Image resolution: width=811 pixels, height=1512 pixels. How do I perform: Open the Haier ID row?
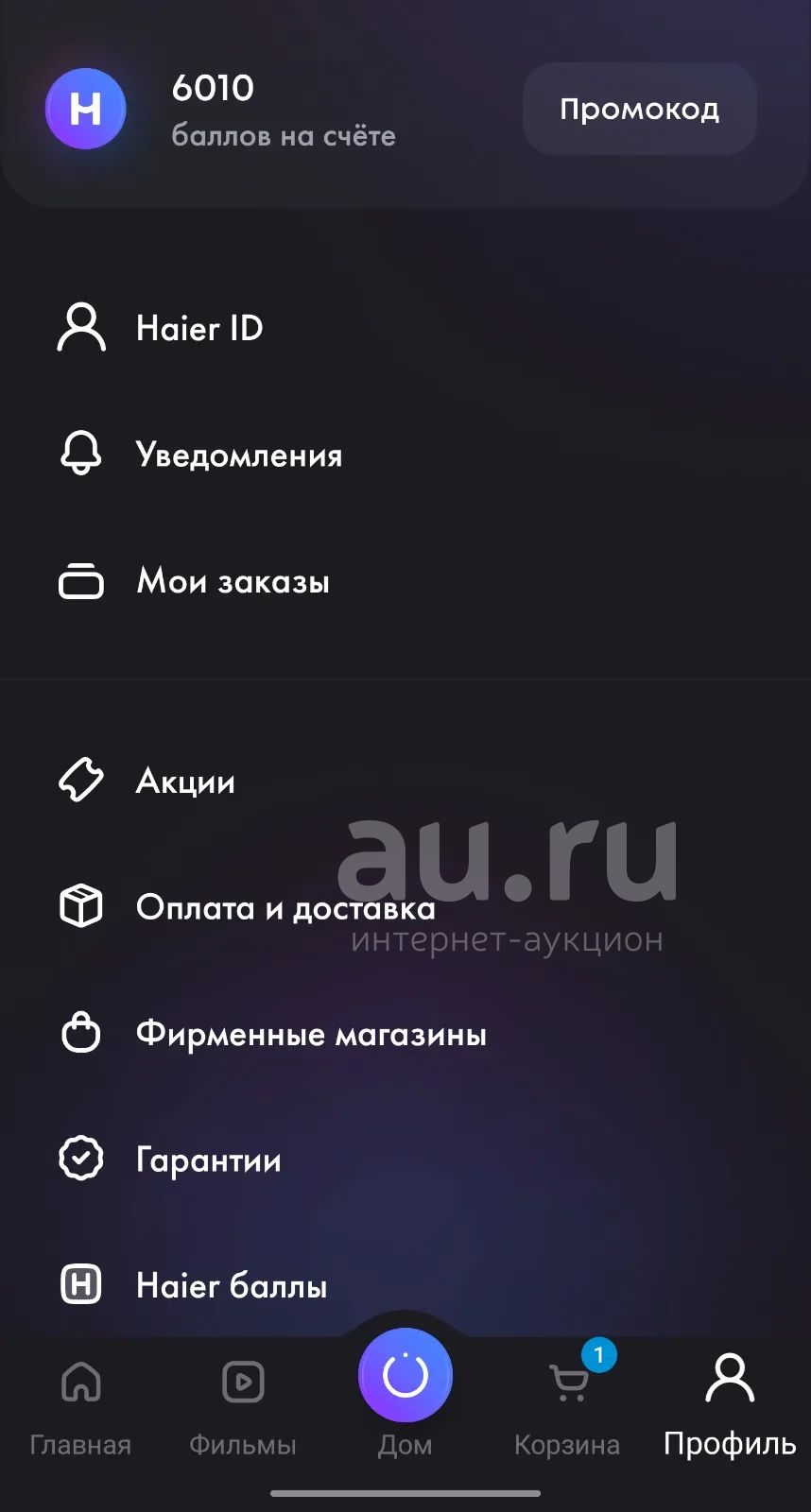point(405,328)
